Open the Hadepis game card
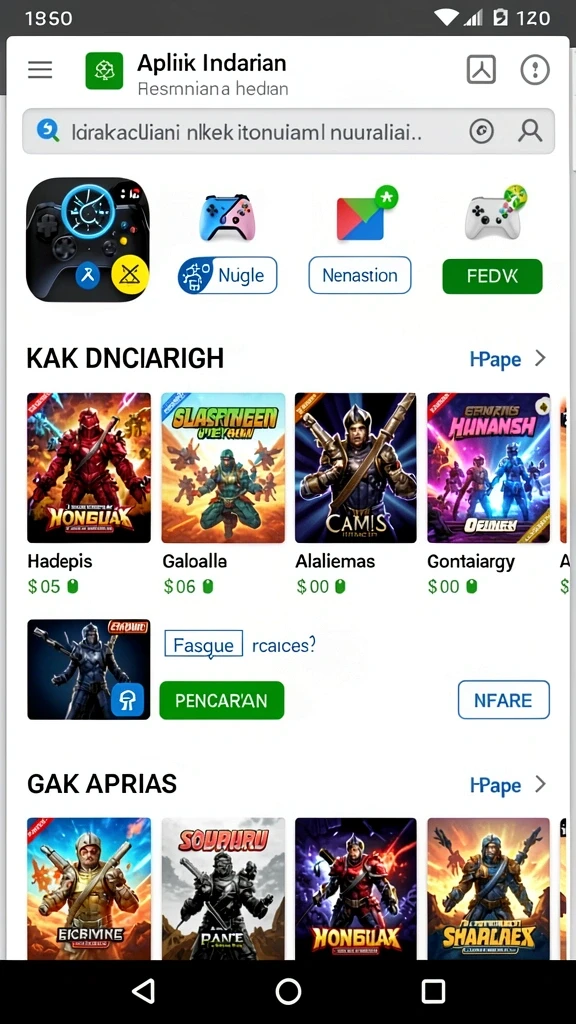 tap(89, 494)
